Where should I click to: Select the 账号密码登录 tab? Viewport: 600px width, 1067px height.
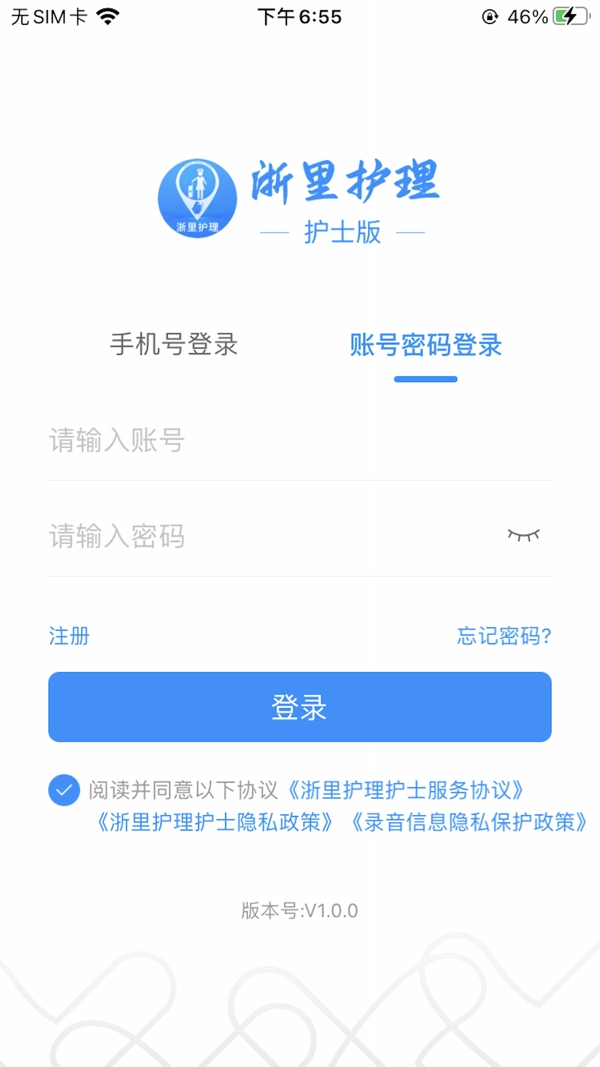click(x=426, y=345)
